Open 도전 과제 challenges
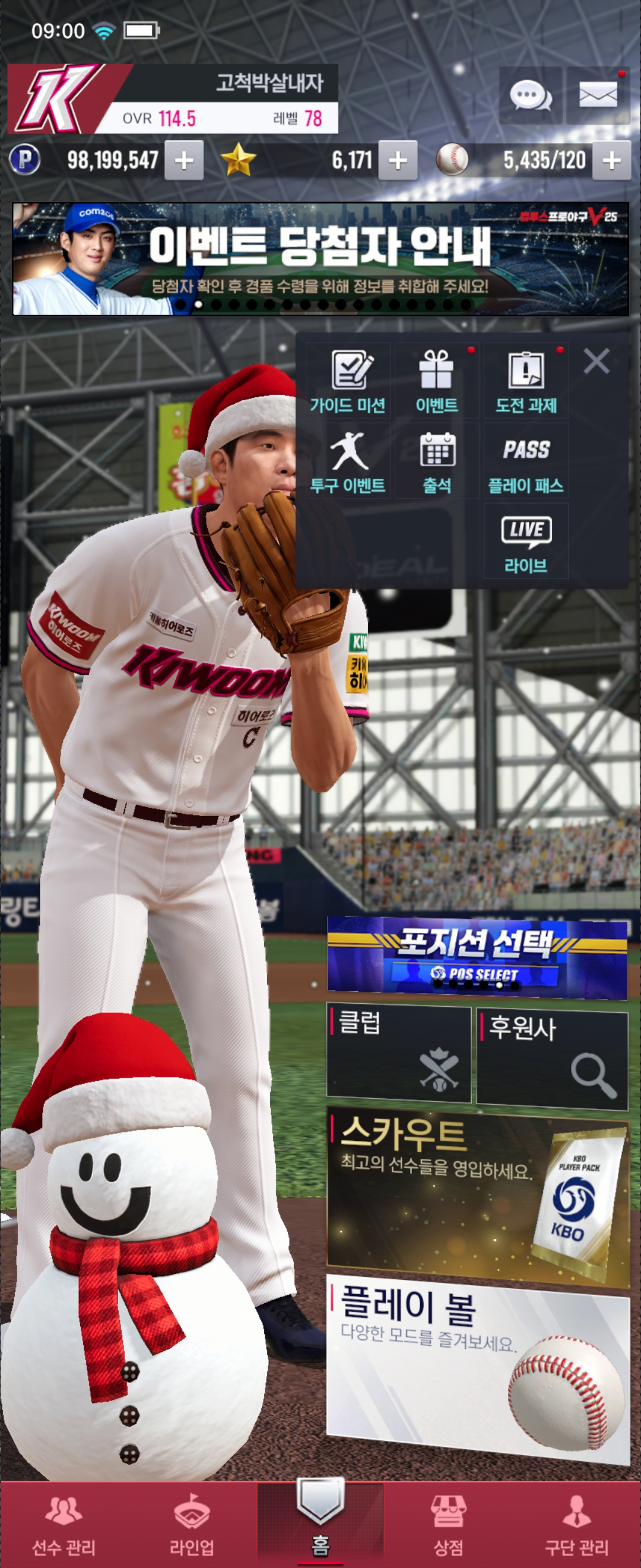Screen dimensions: 641x1568 click(526, 381)
